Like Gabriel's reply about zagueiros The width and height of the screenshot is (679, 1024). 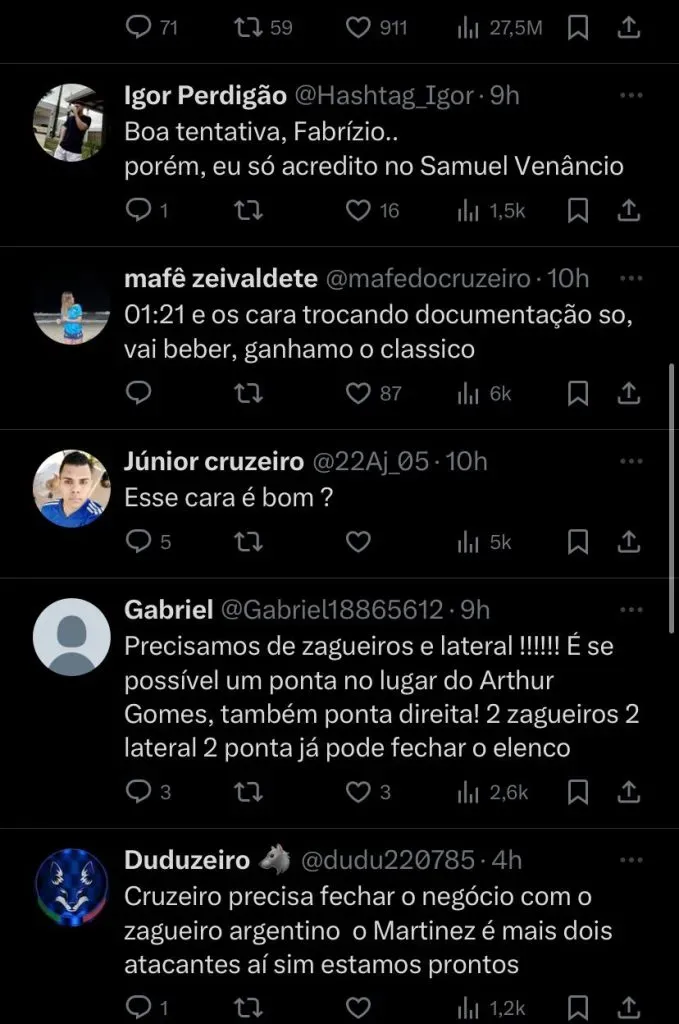click(358, 792)
